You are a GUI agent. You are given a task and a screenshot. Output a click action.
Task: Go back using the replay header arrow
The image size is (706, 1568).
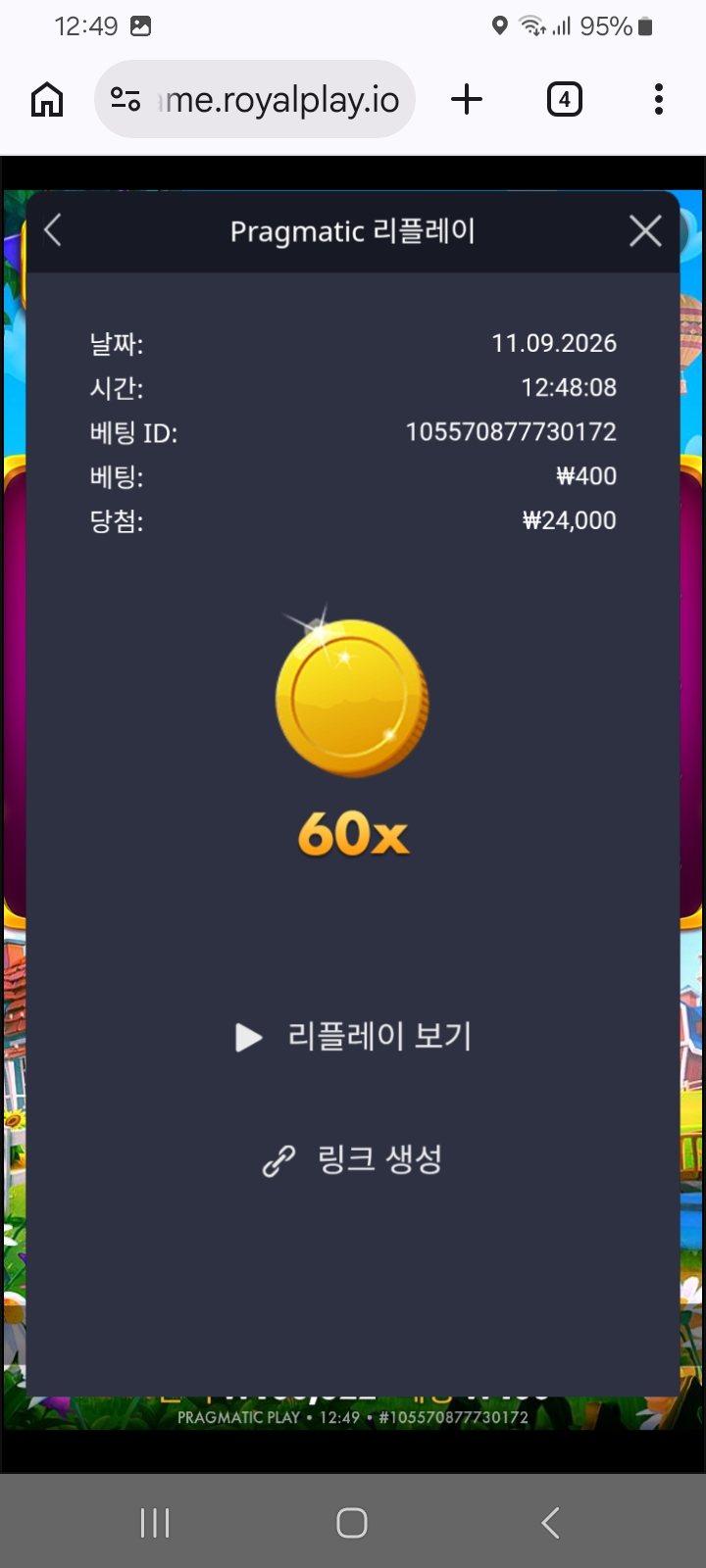pos(53,230)
